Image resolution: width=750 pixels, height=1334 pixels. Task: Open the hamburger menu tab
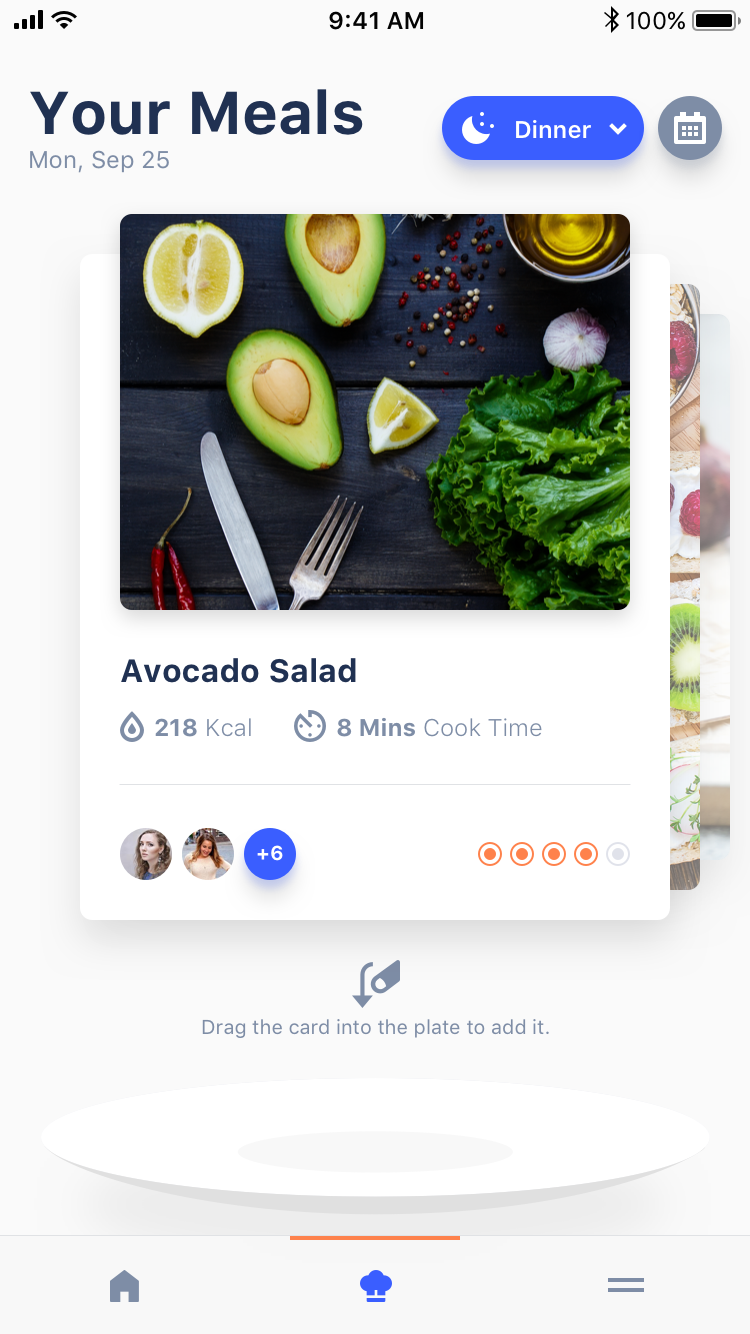pos(626,1286)
